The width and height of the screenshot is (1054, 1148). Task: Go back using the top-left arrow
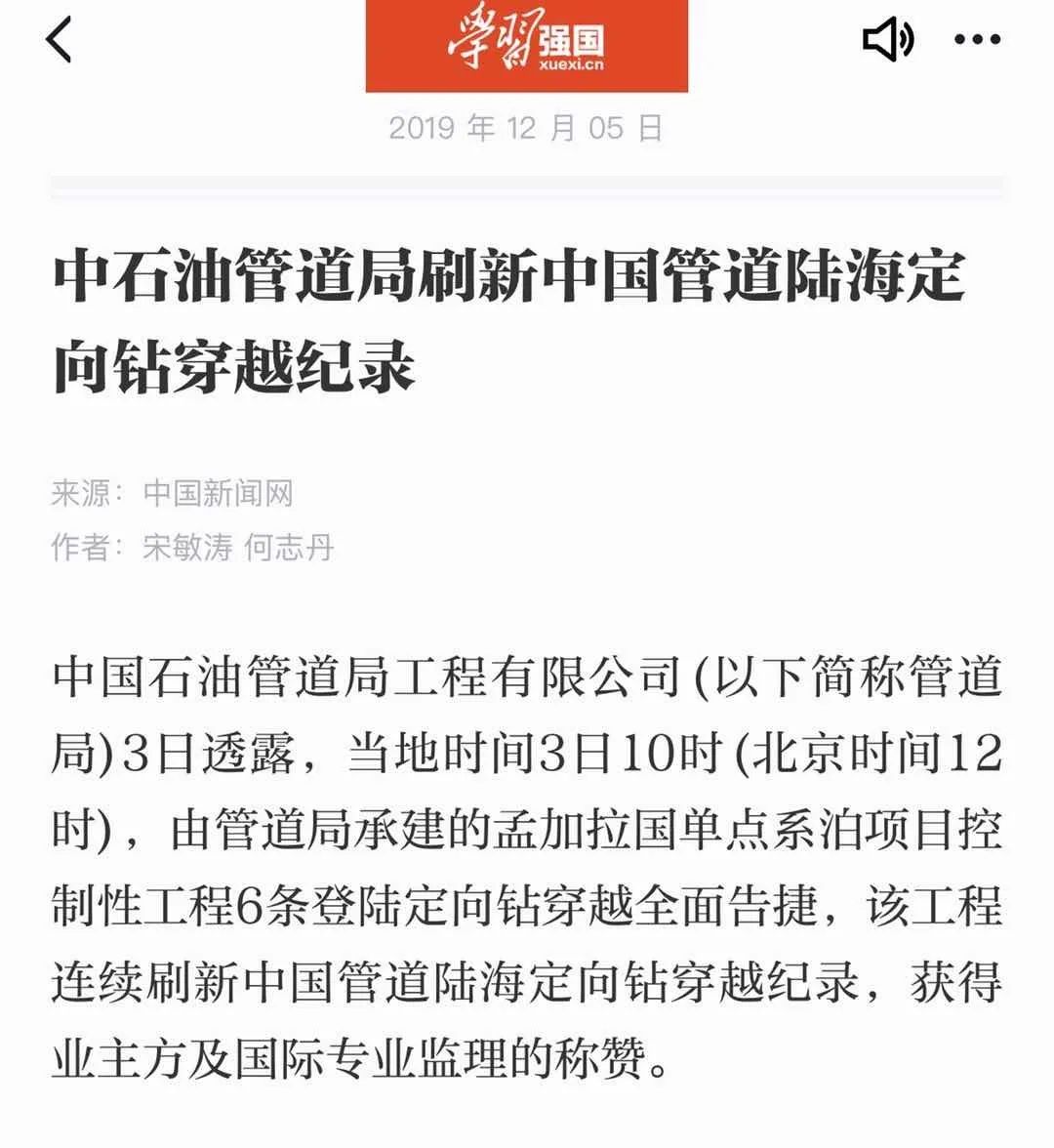click(60, 40)
